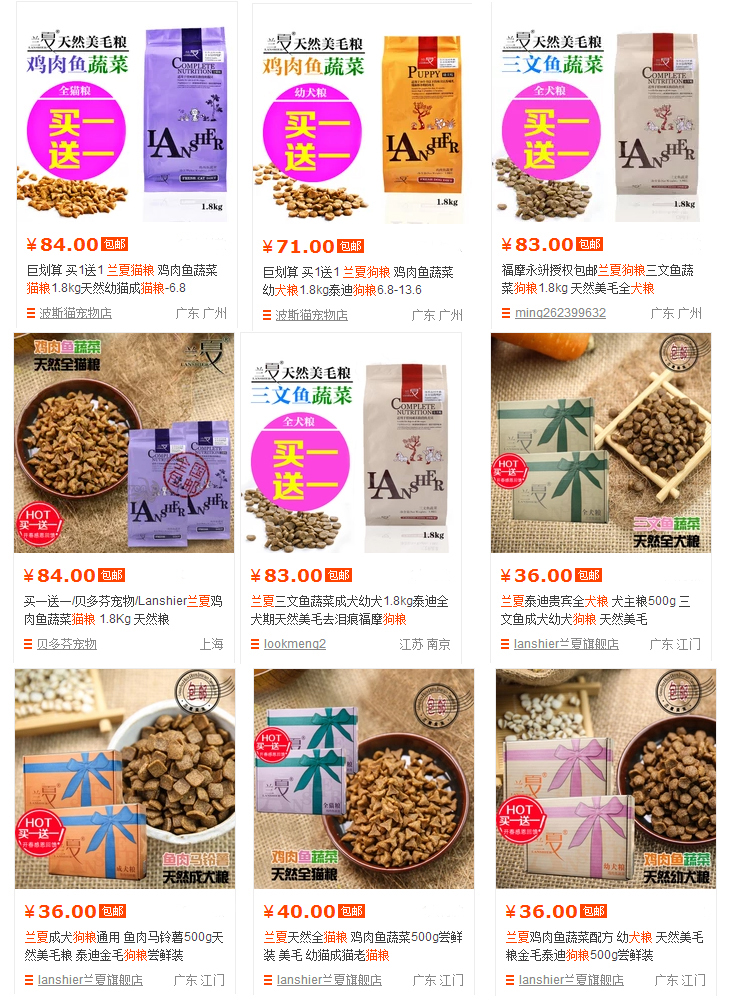Open the 兰夏成犬狗粮通用 鱼肉马铃薯 product image
Screen dimensions: 750x1000
(125, 779)
